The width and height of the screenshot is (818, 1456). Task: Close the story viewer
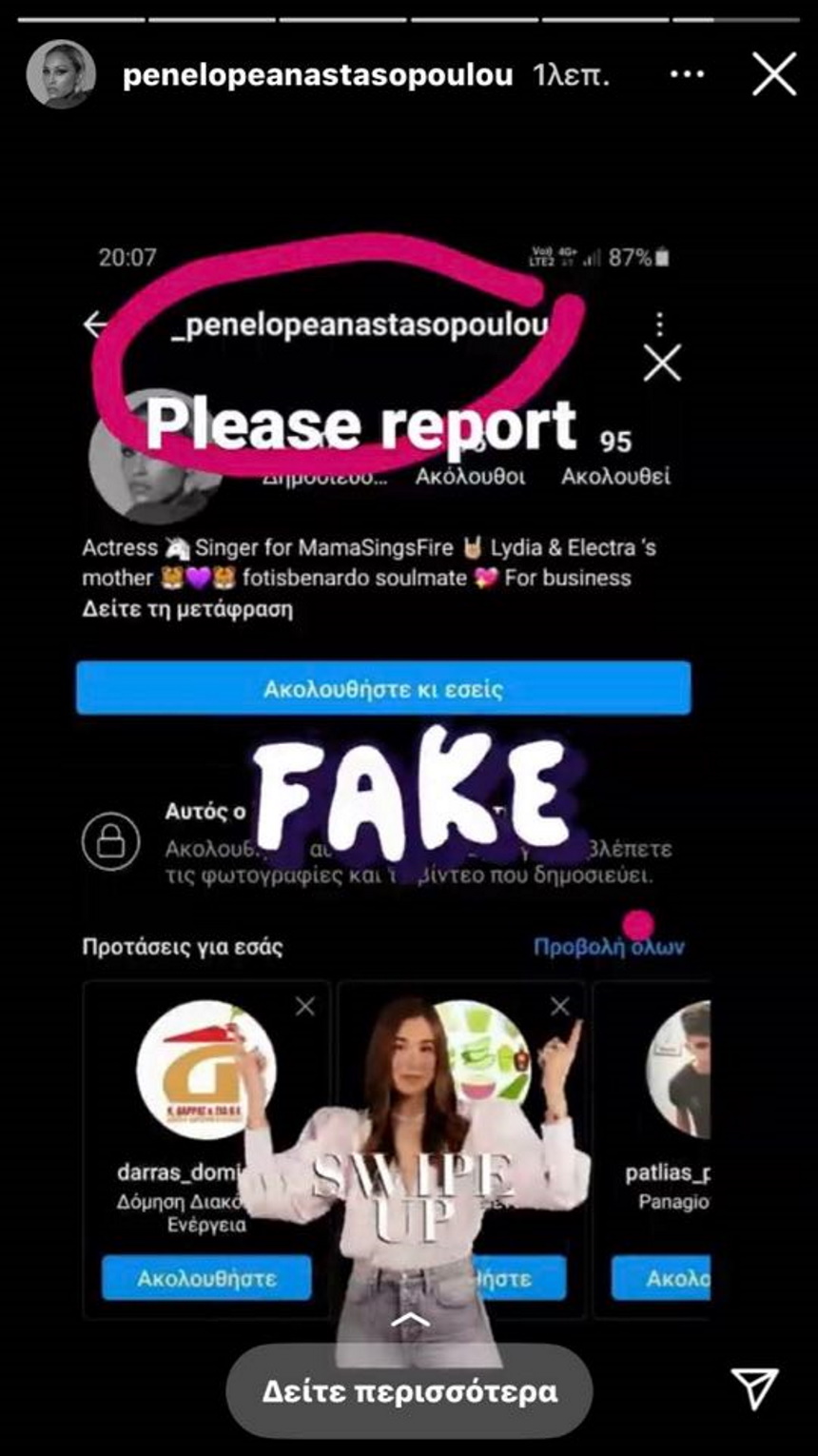pos(773,74)
